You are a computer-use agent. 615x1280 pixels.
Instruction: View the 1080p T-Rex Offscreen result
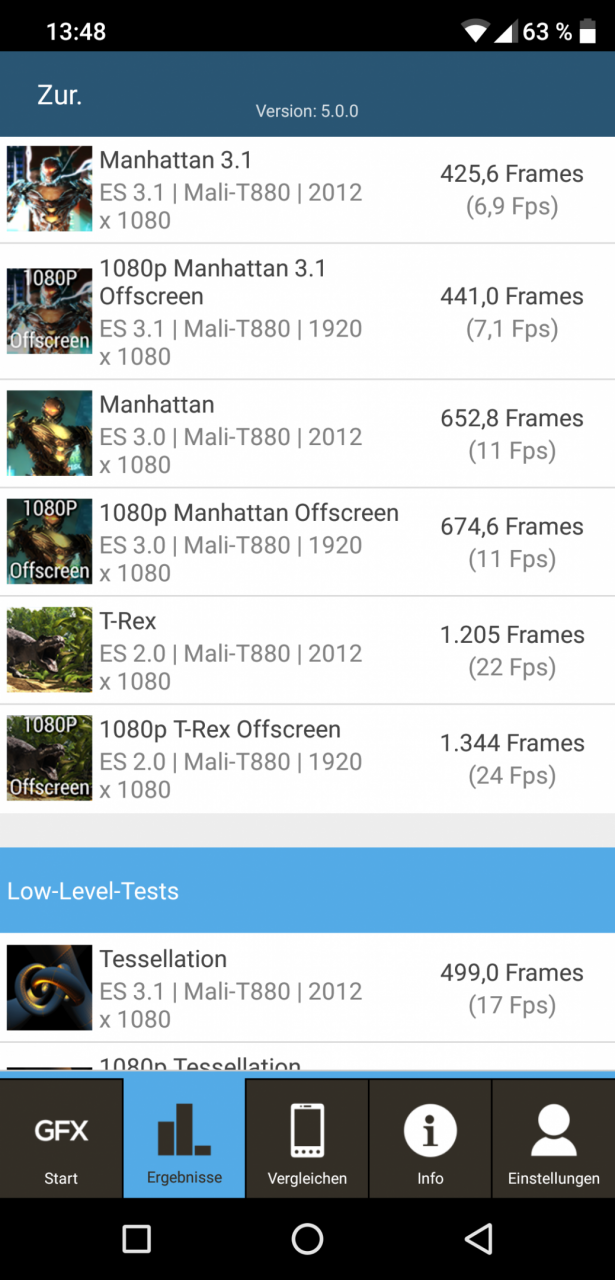307,758
